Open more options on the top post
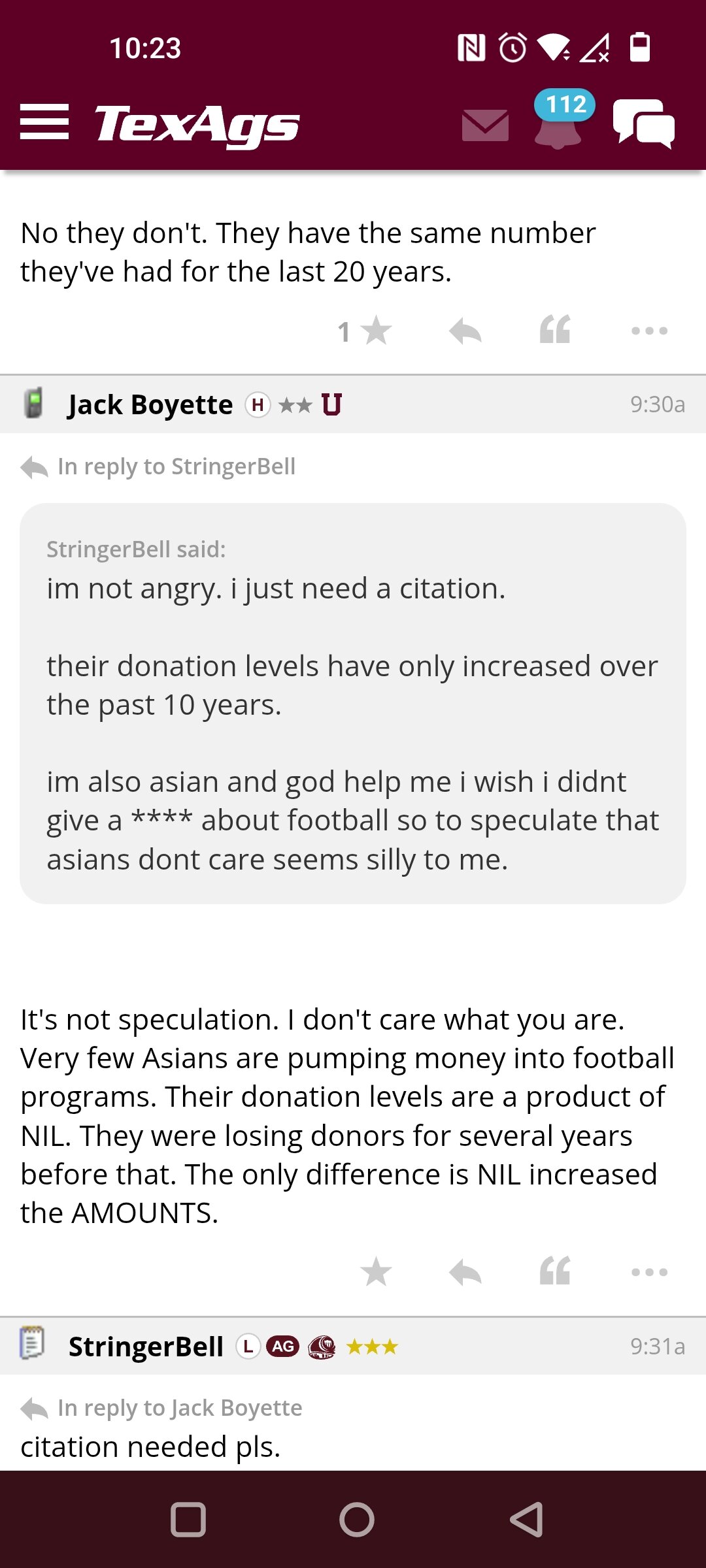706x1568 pixels. pos(649,331)
